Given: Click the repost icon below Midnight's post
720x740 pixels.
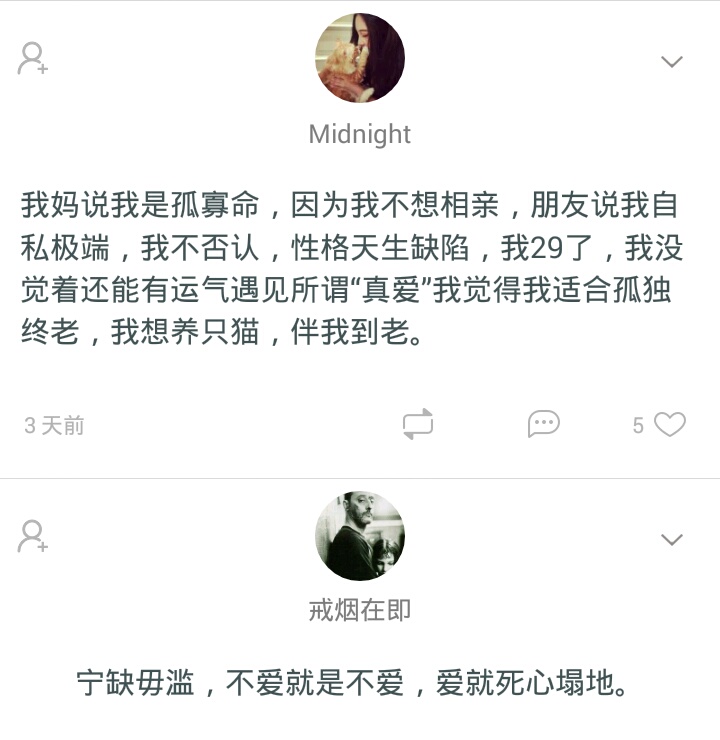Looking at the screenshot, I should 419,424.
